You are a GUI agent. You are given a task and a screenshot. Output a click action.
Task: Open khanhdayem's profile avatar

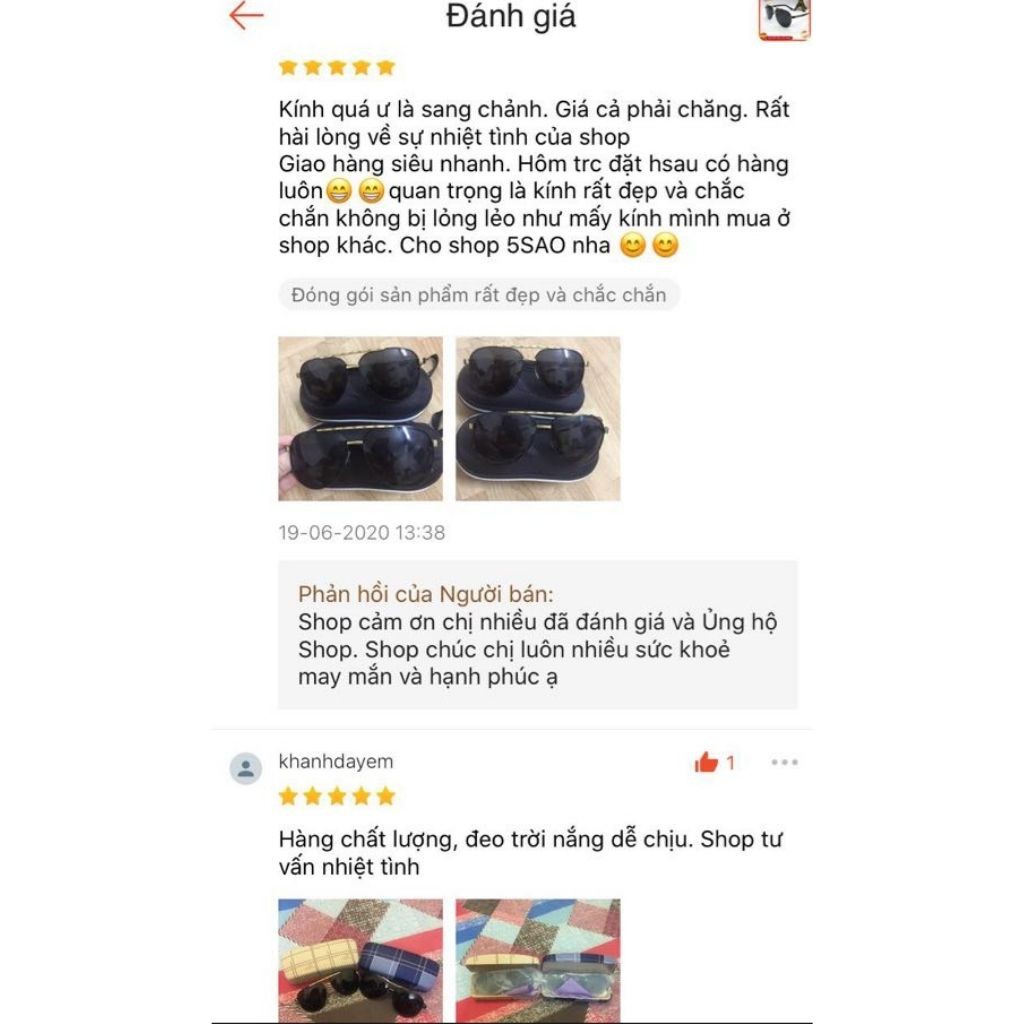[x=246, y=768]
